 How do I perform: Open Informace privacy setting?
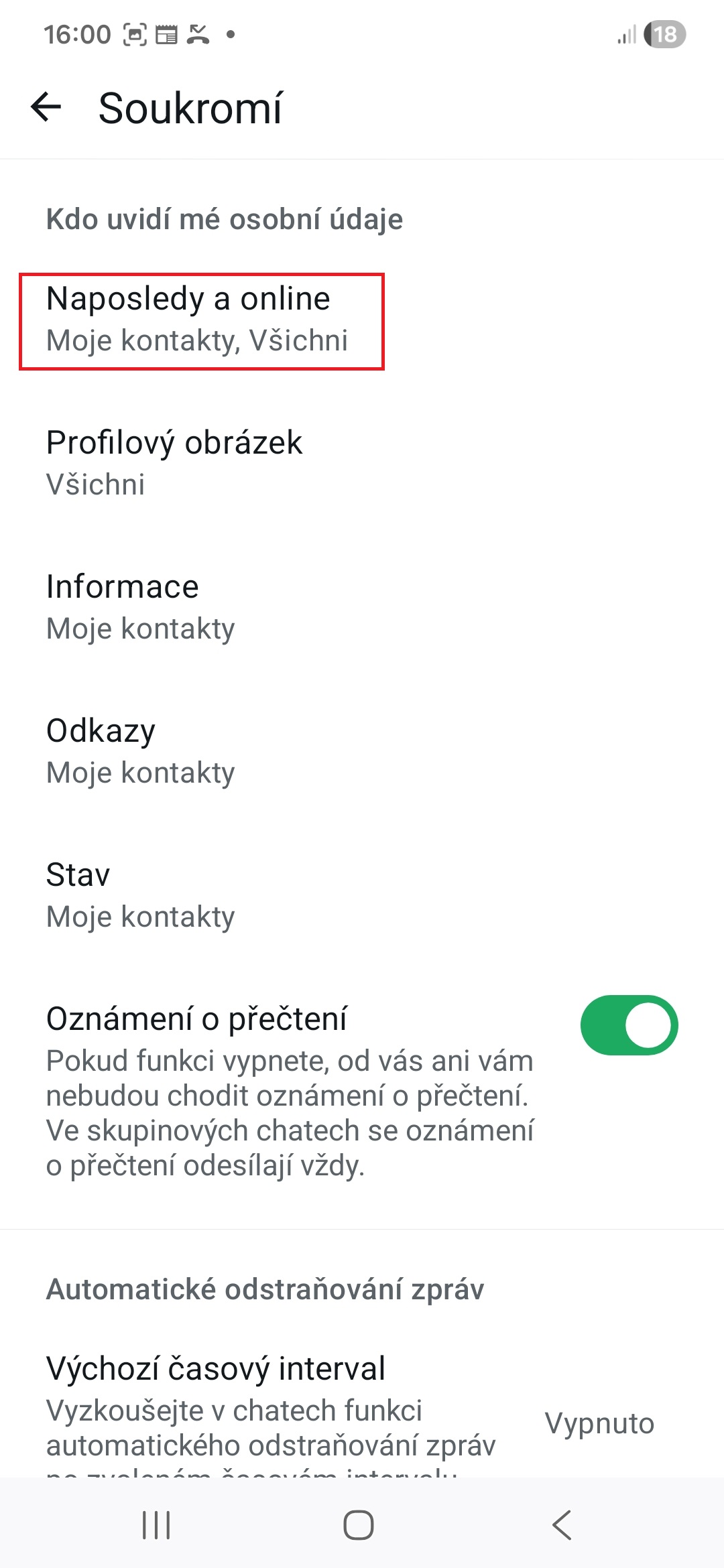[141, 606]
